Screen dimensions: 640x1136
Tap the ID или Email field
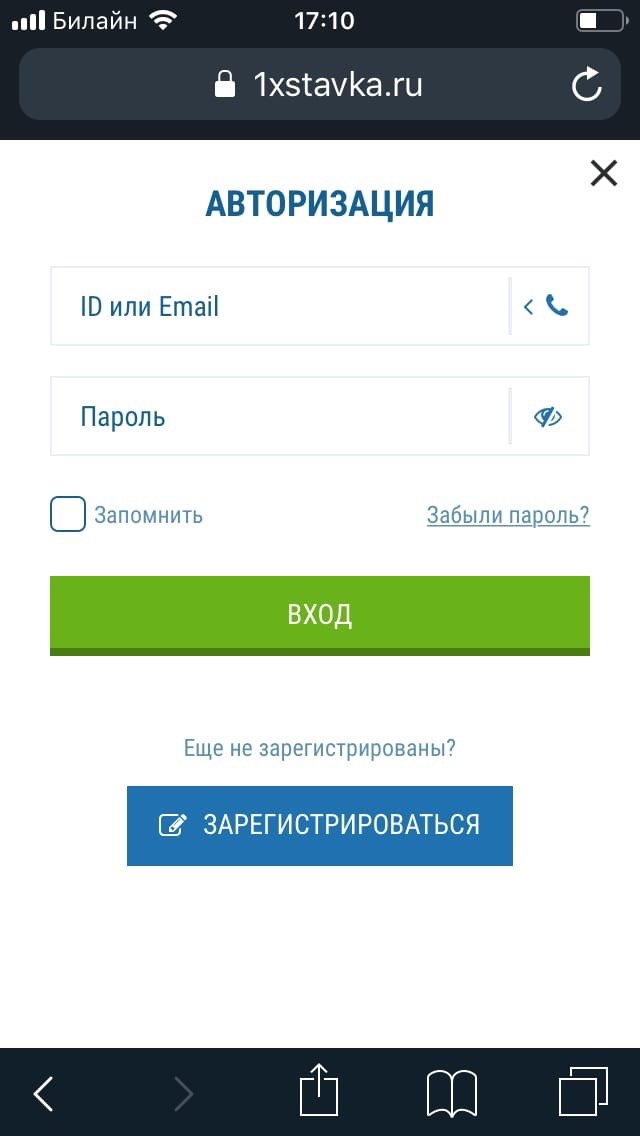pyautogui.click(x=280, y=306)
